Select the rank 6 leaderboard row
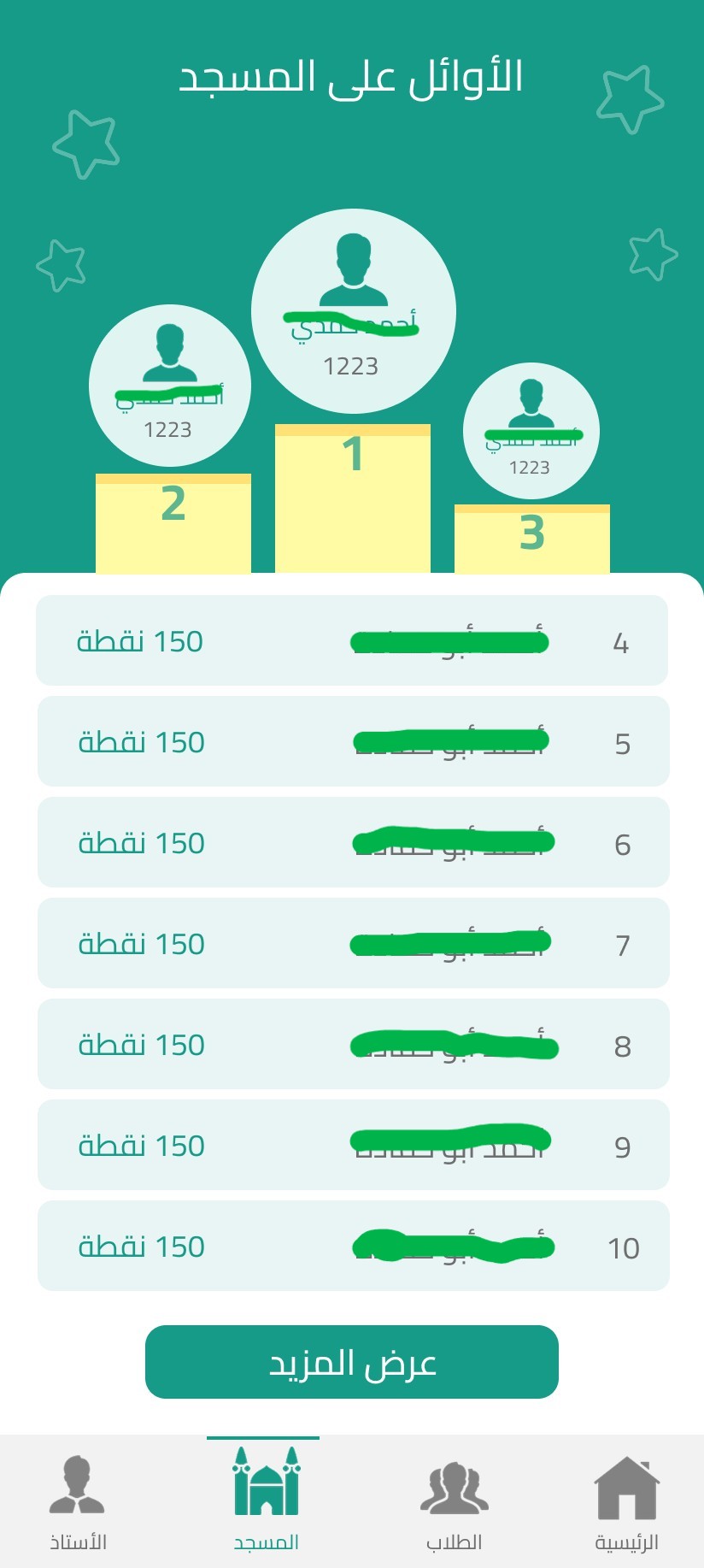This screenshot has height=1568, width=704. click(352, 842)
